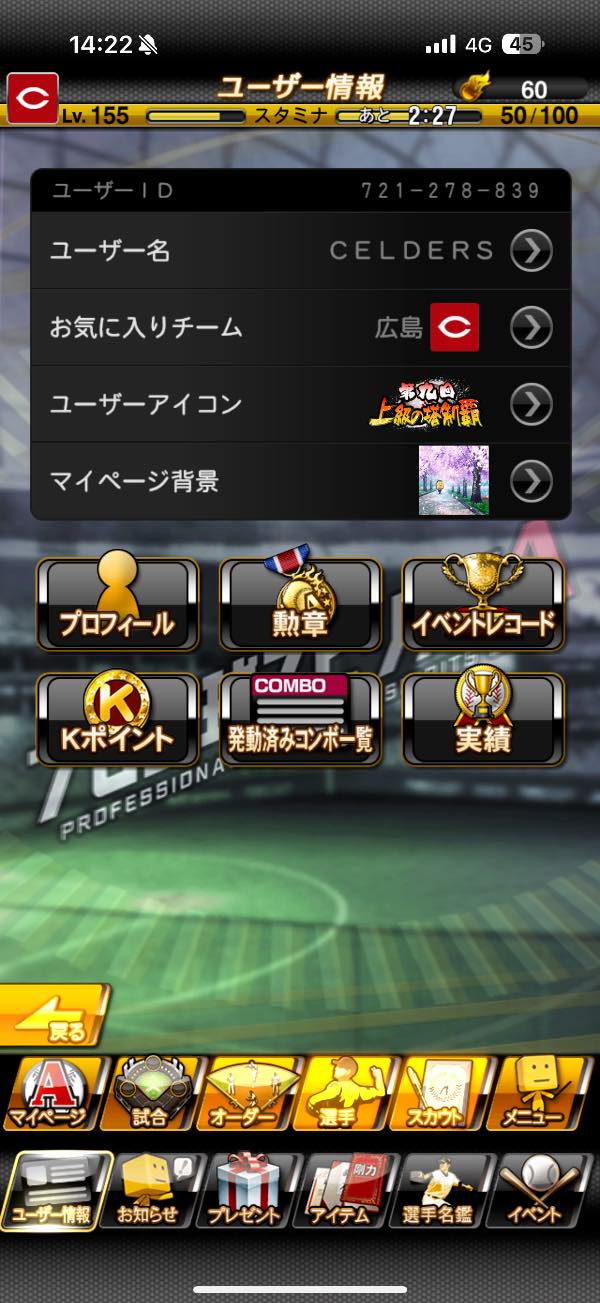
Task: Open the ユーザー名 edit arrow
Action: (x=531, y=250)
